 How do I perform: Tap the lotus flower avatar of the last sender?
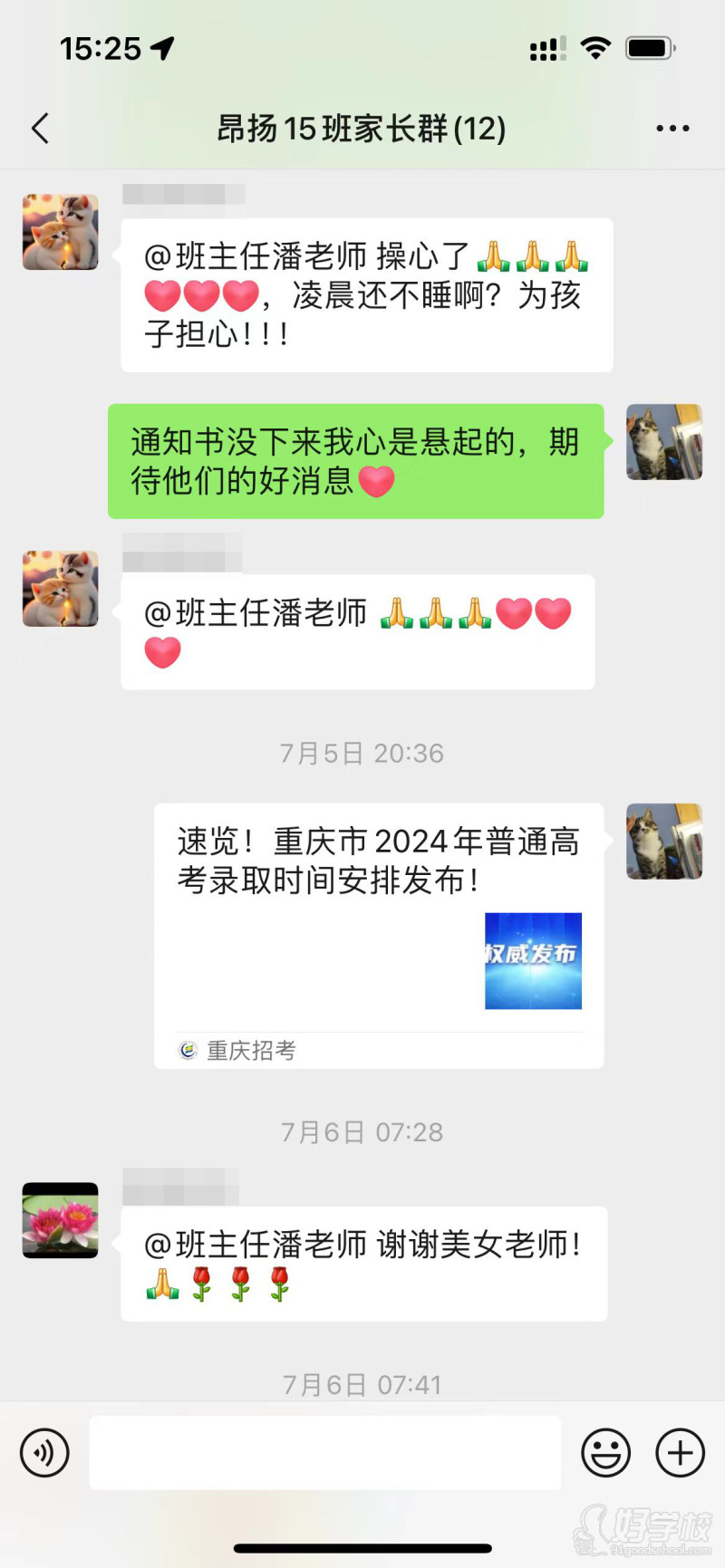60,1220
